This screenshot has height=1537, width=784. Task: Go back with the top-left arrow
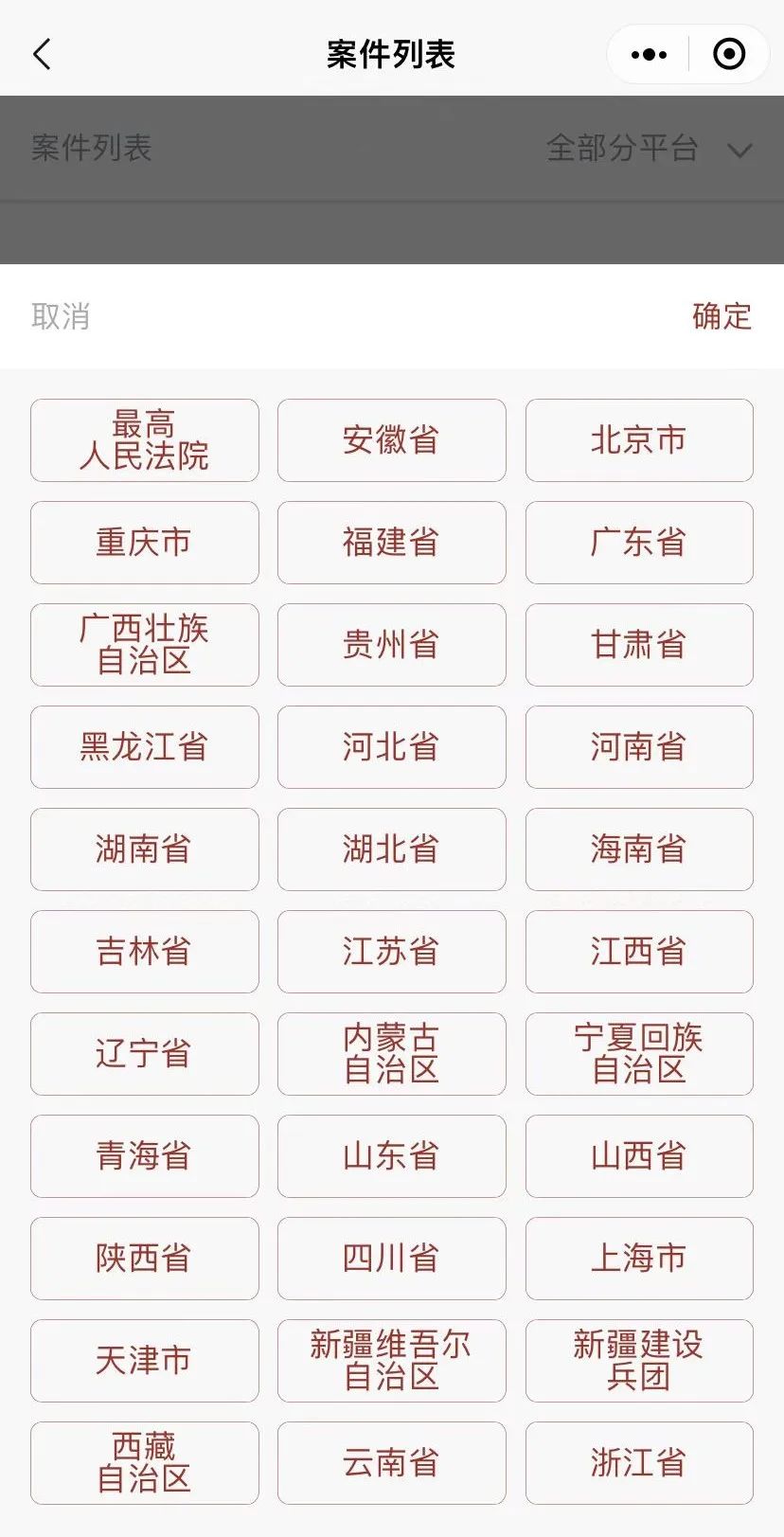coord(42,55)
